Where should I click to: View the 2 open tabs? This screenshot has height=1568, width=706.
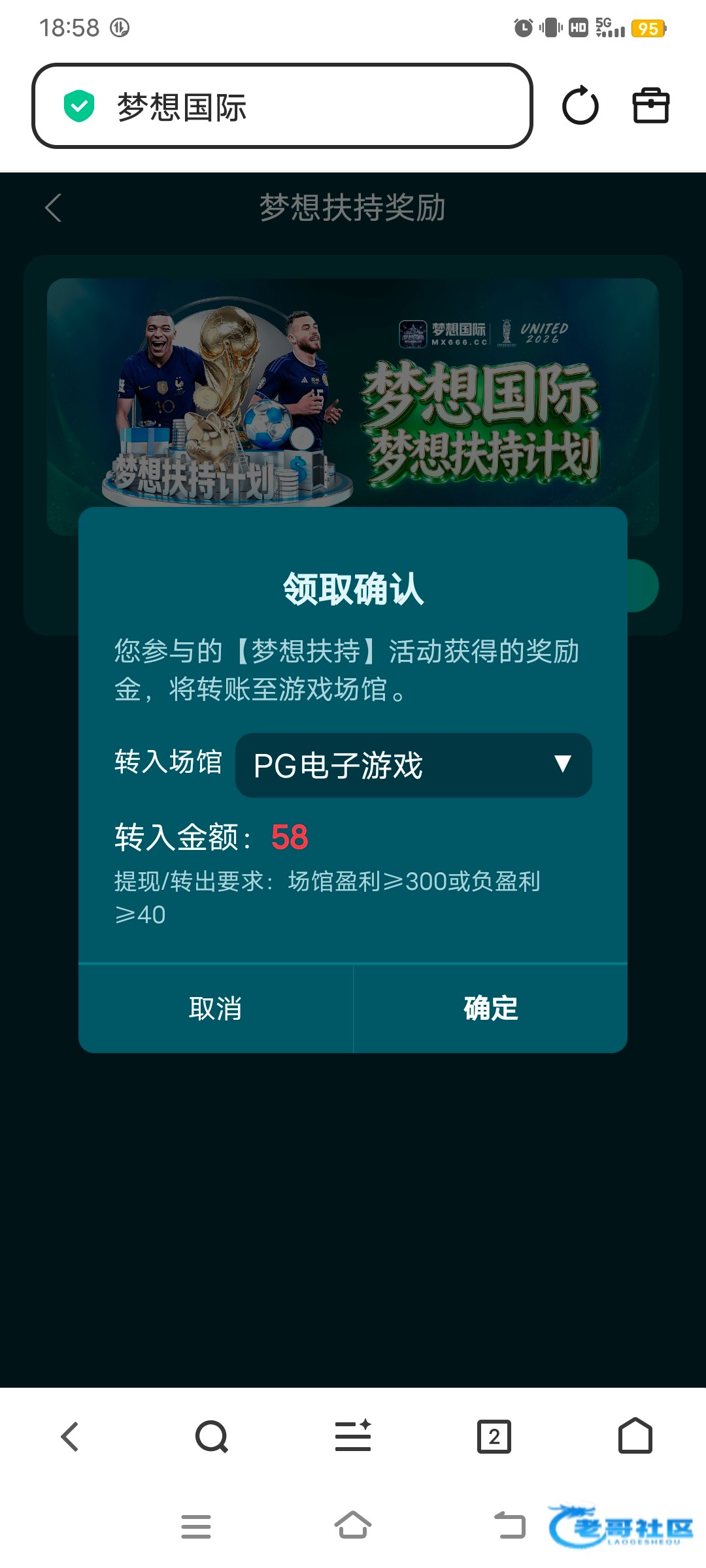click(x=494, y=1437)
